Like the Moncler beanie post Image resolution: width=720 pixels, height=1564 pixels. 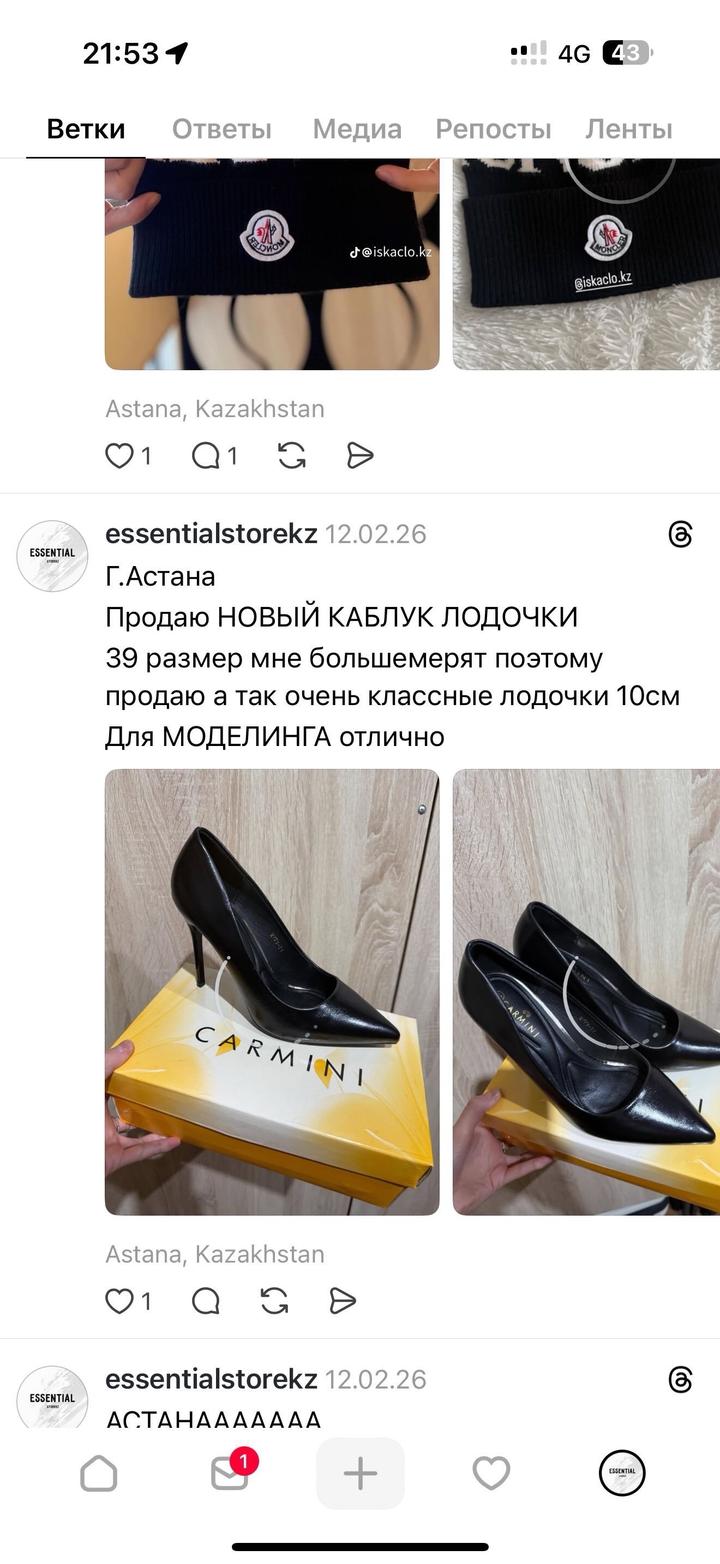coord(120,456)
